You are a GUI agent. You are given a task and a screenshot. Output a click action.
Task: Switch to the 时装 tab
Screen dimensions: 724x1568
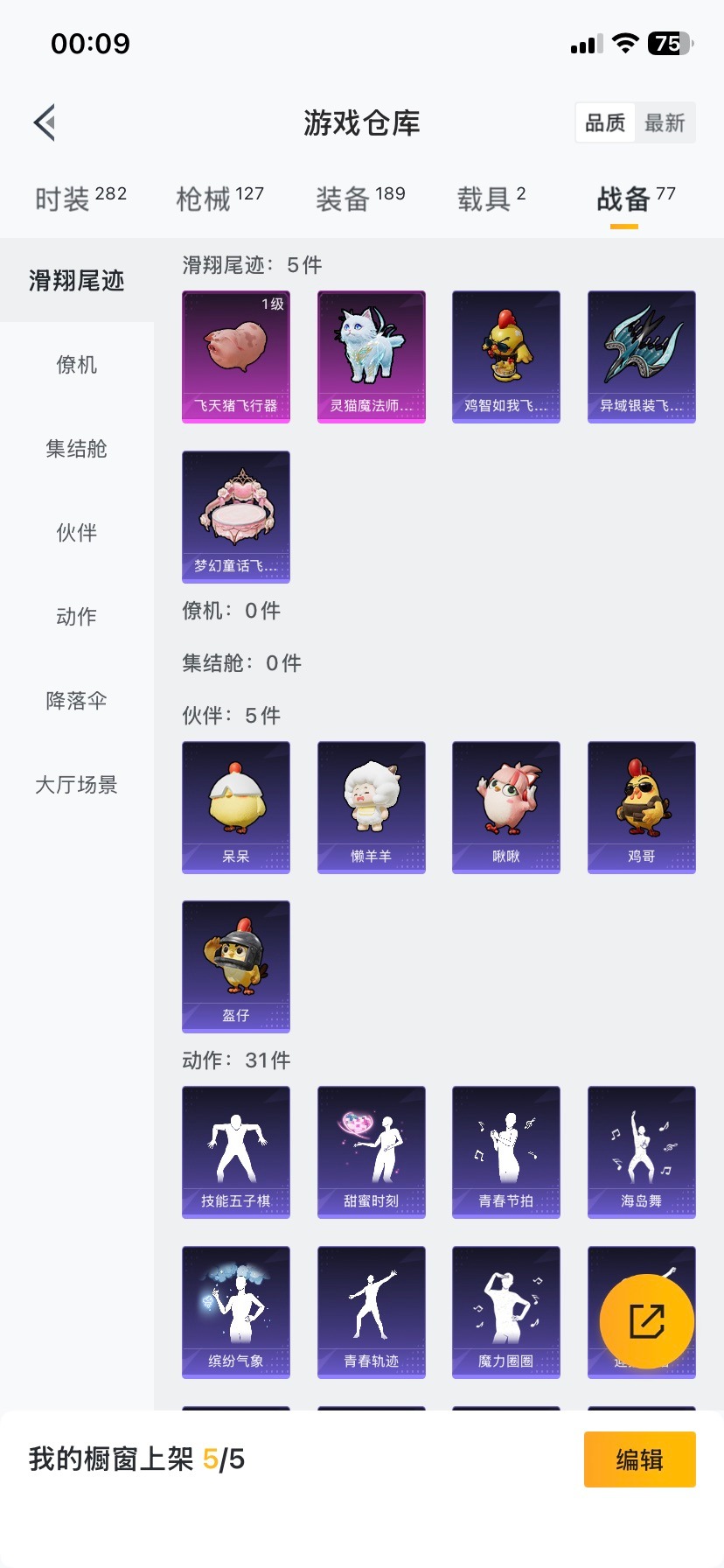point(80,199)
